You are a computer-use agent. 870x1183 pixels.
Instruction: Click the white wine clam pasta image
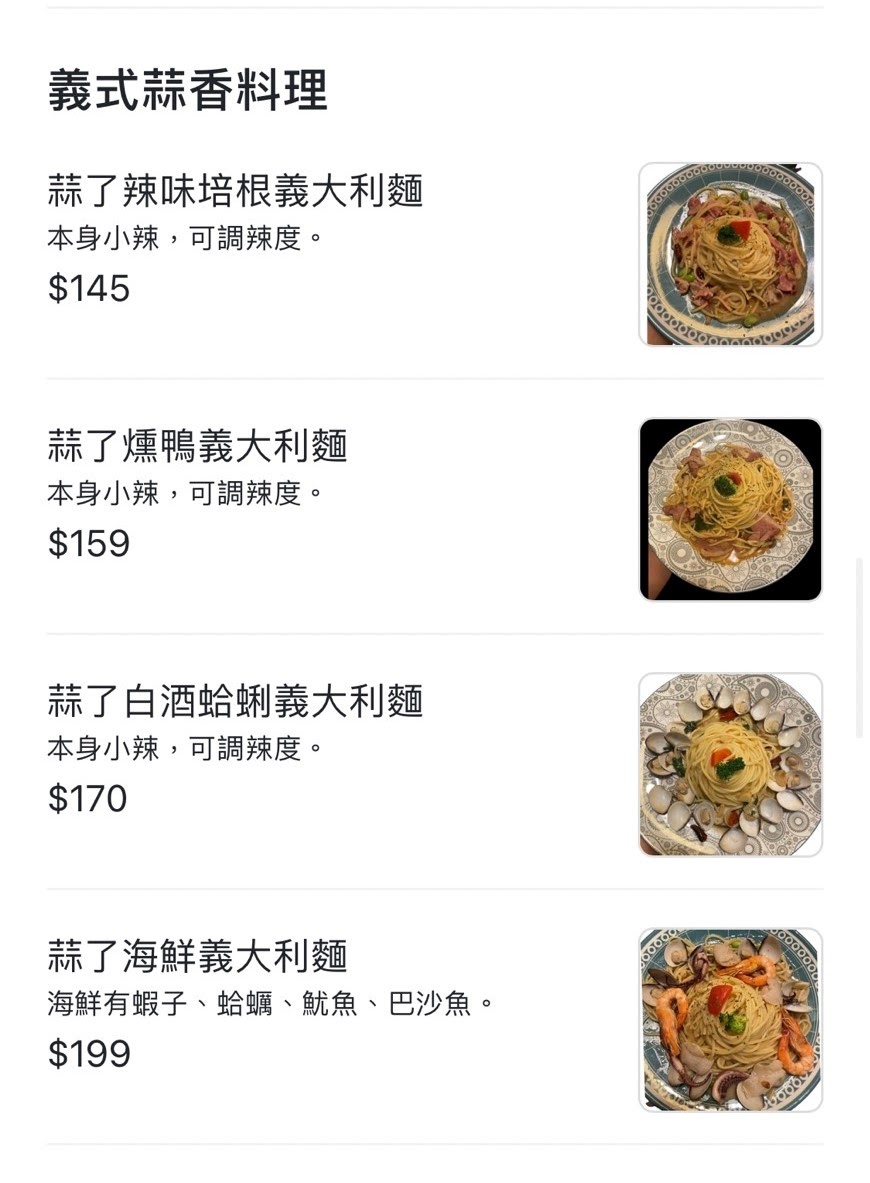coord(730,763)
